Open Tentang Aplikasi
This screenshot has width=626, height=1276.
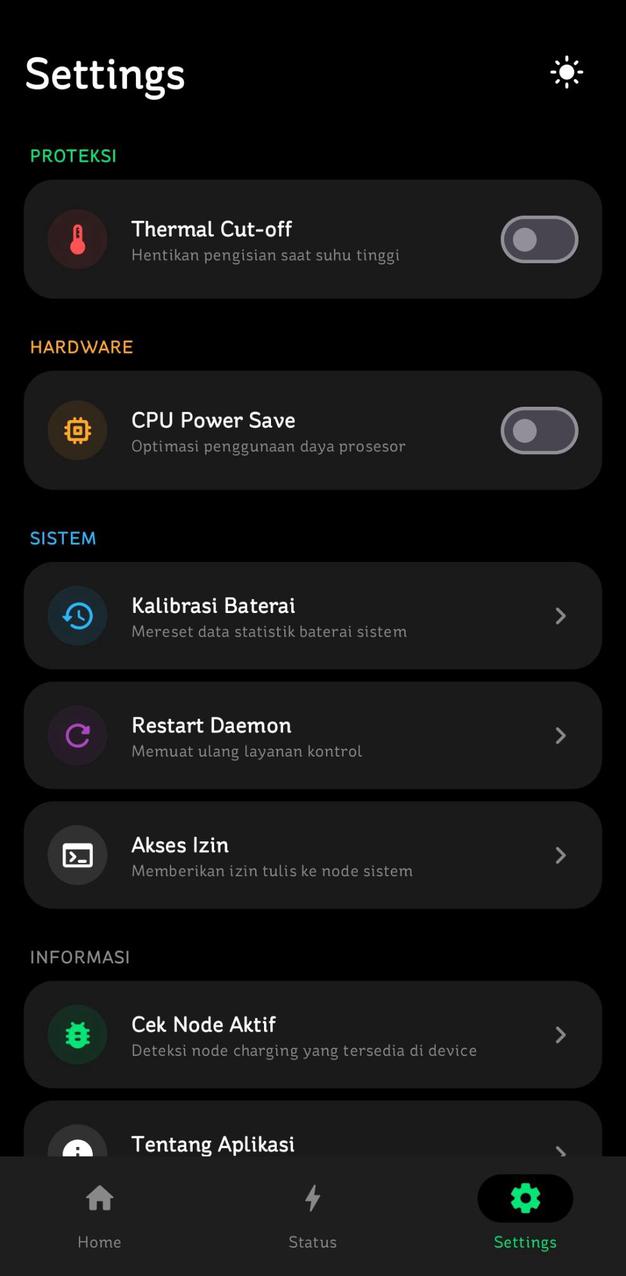313,1140
